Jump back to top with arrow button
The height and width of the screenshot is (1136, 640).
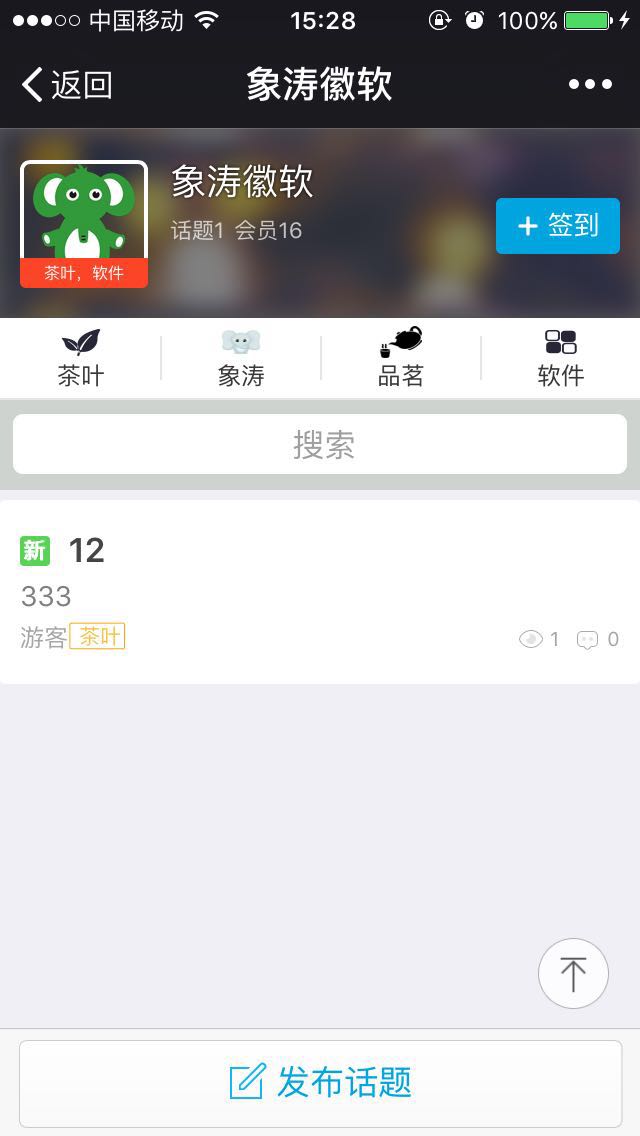point(573,973)
